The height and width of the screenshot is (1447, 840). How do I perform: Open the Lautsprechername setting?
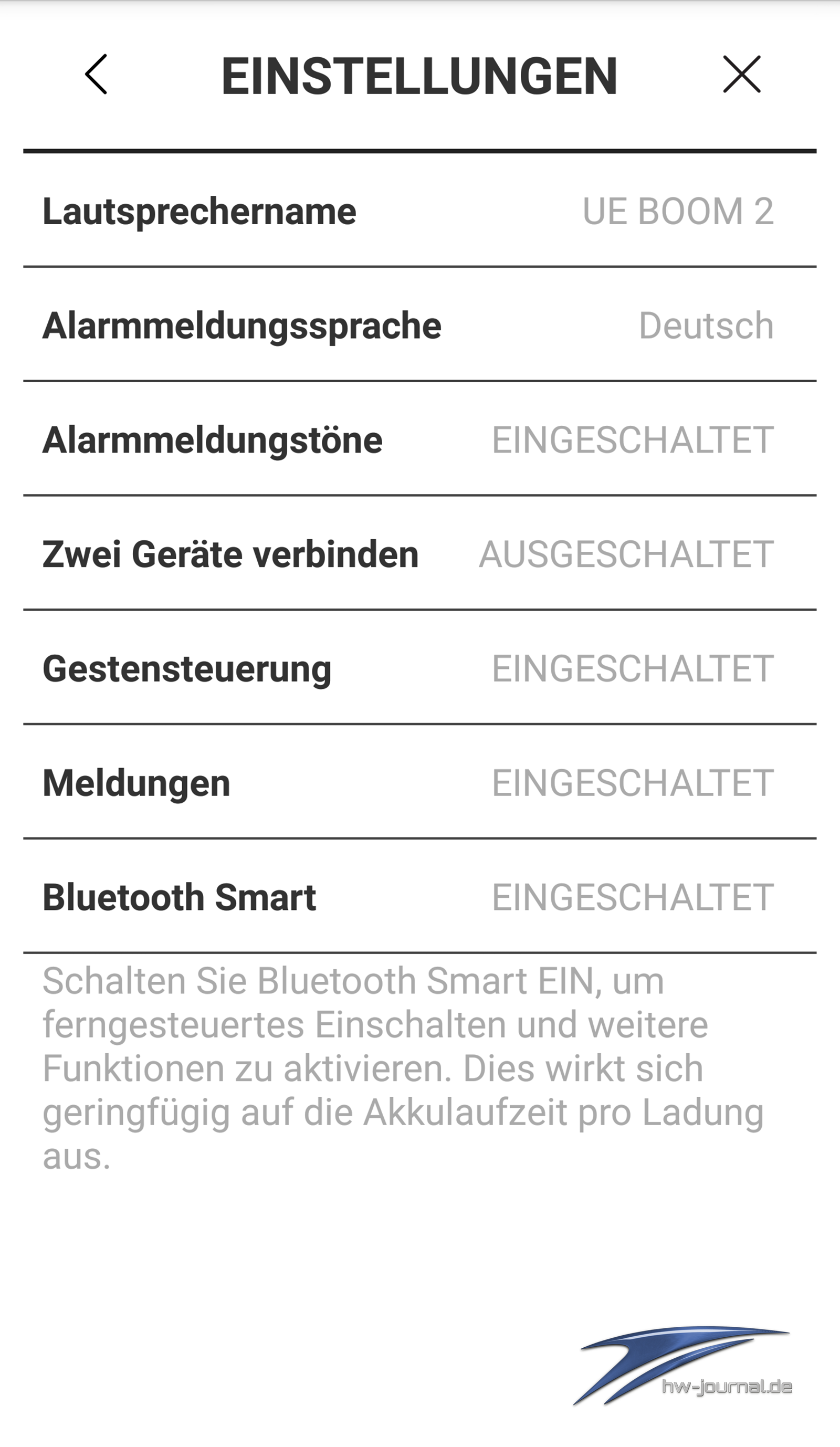[x=419, y=211]
